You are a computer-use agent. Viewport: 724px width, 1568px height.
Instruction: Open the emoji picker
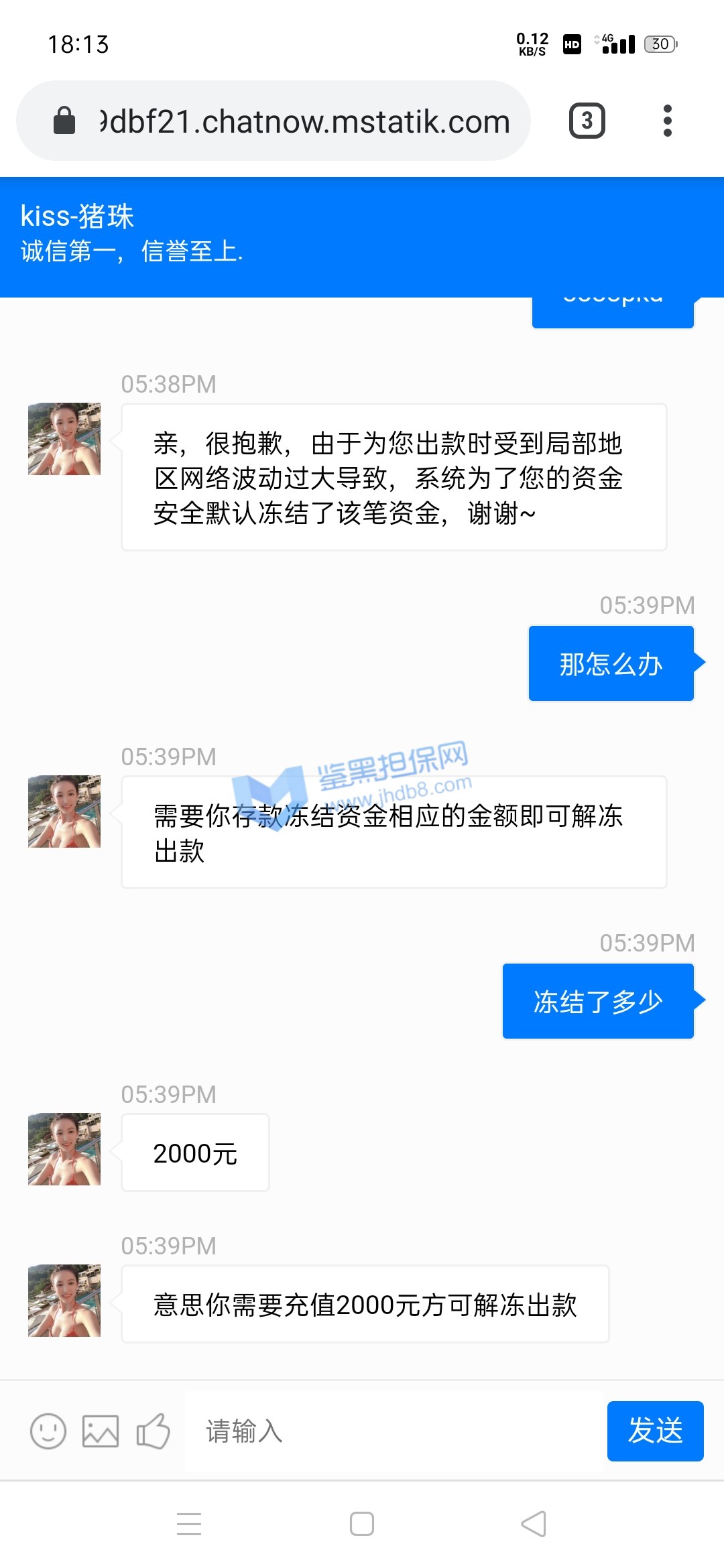point(48,1431)
